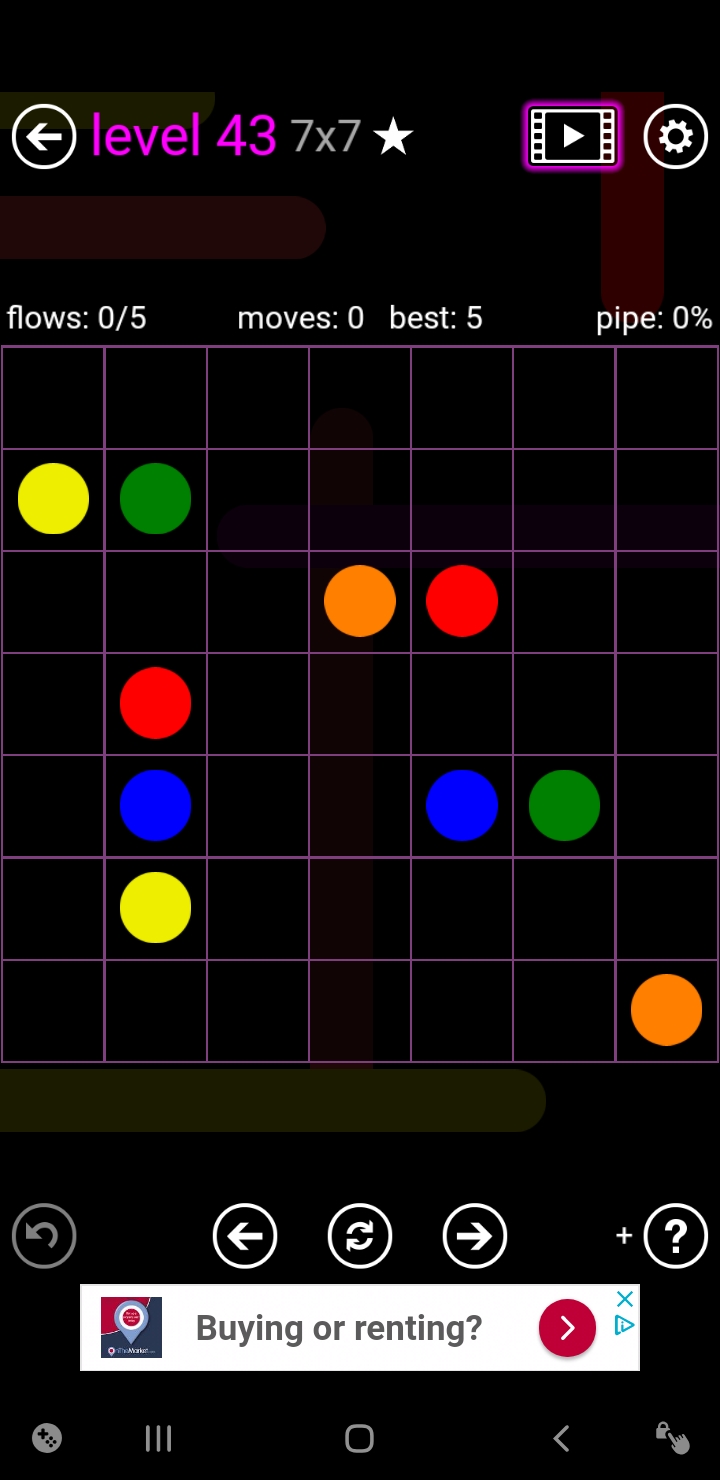The height and width of the screenshot is (1480, 720).
Task: Get a hint with the question mark
Action: (x=676, y=1236)
